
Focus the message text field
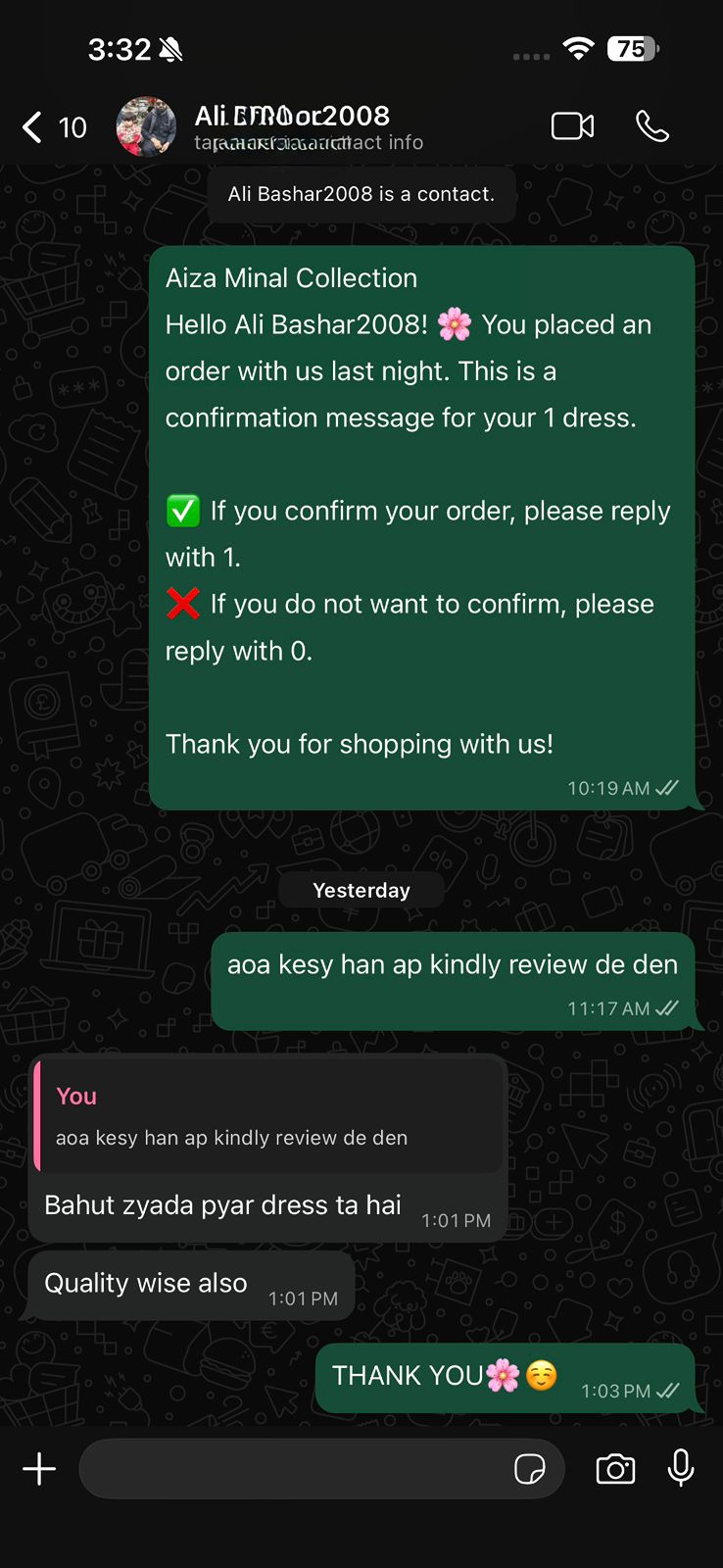294,1469
